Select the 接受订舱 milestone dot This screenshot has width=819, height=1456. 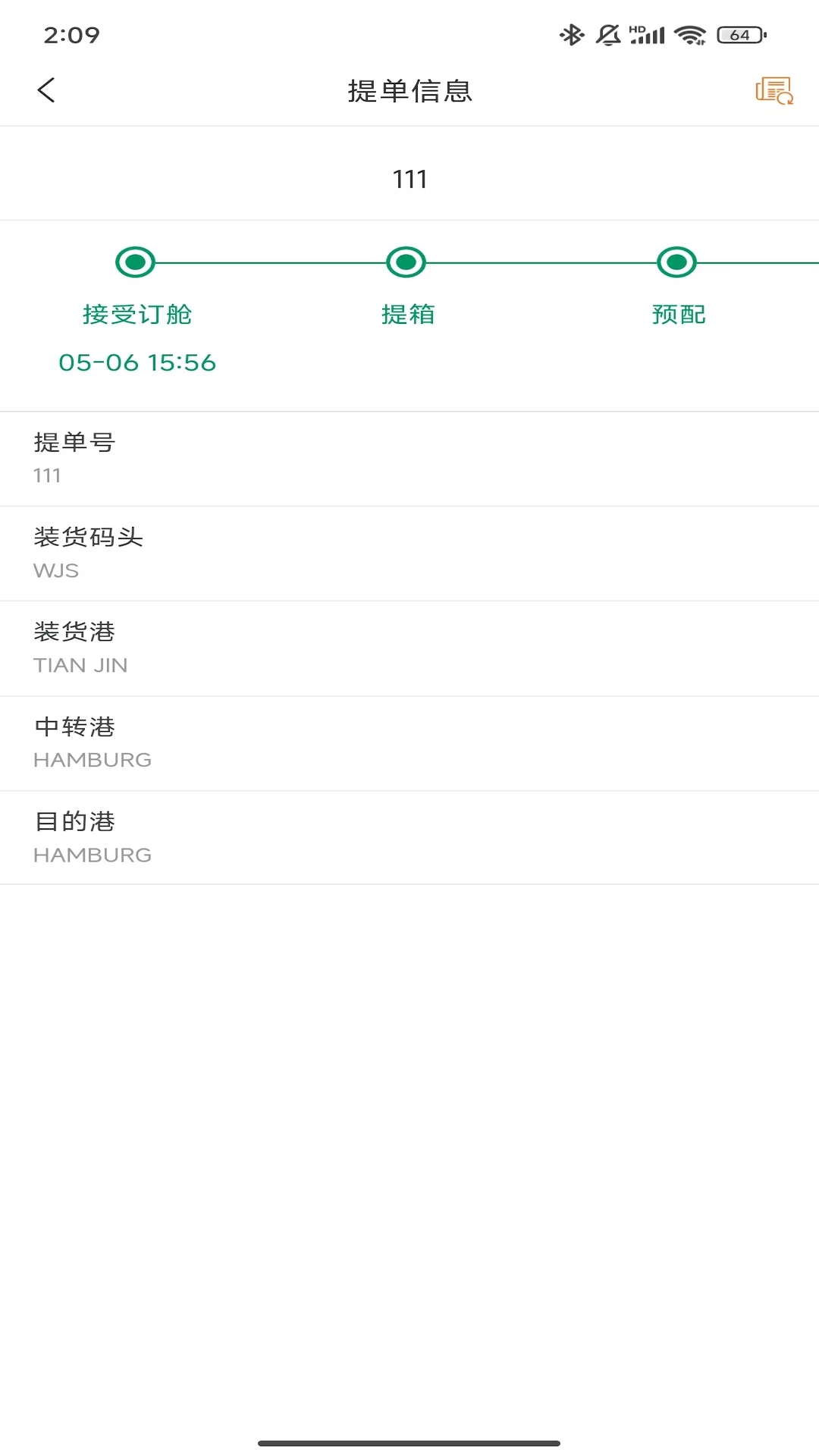[x=135, y=262]
